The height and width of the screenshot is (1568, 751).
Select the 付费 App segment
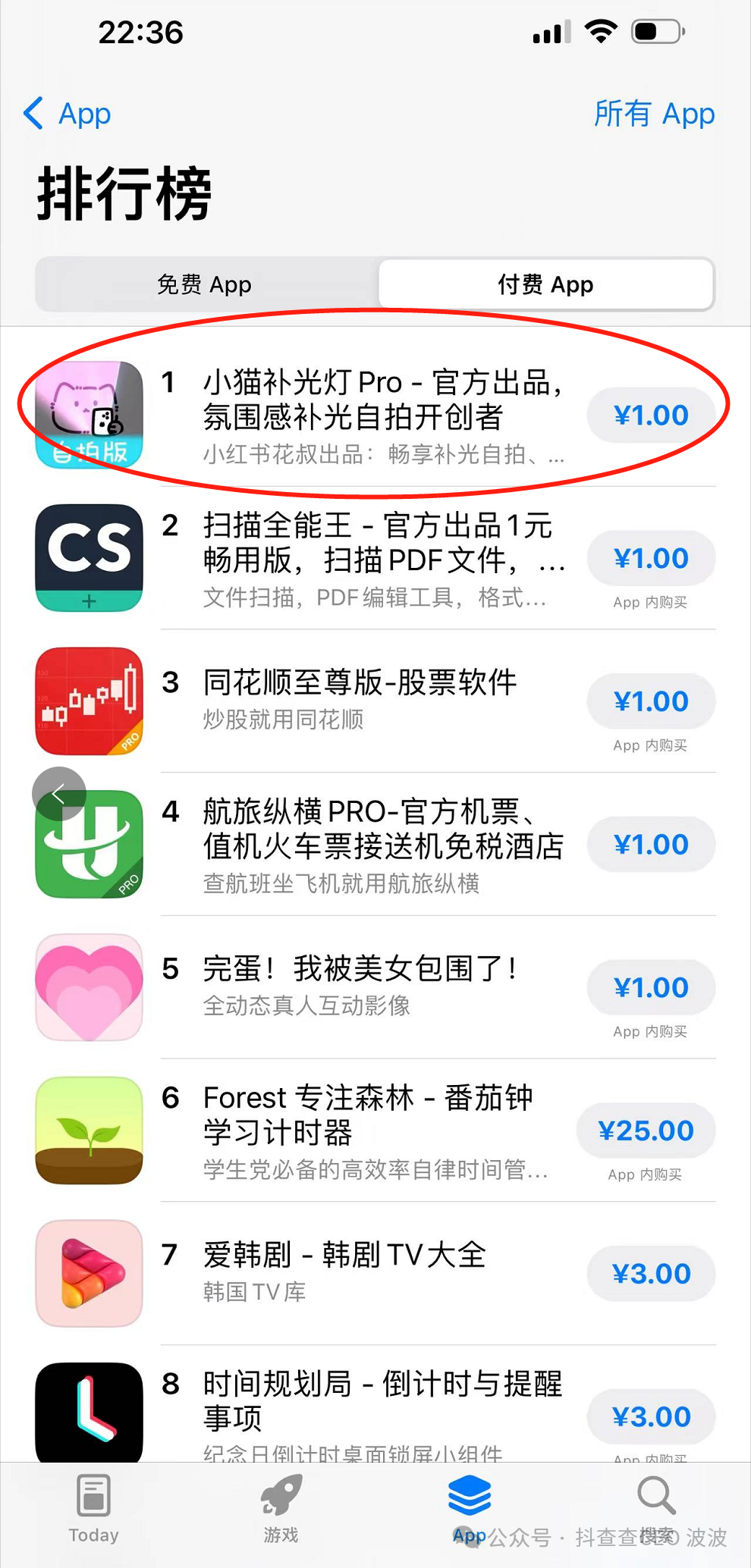tap(545, 284)
